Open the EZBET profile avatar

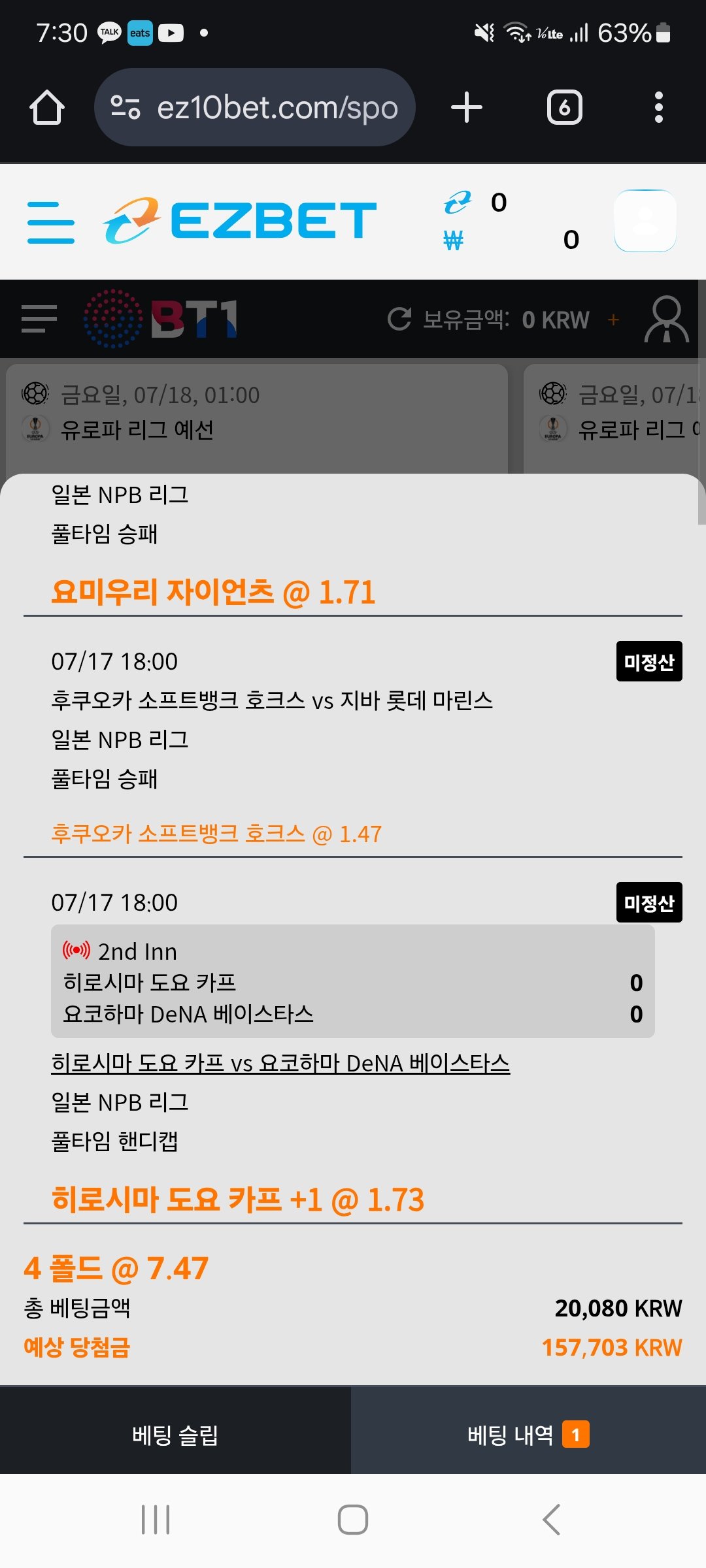coord(645,221)
